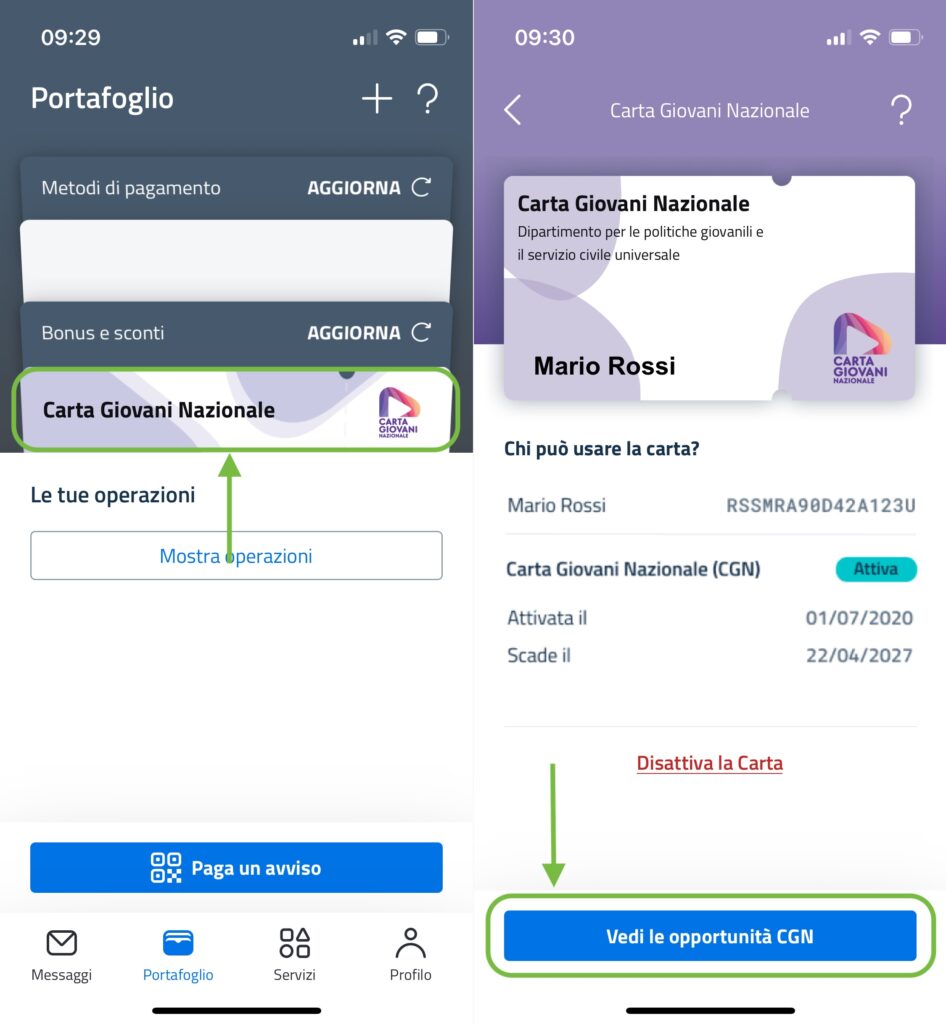Image resolution: width=946 pixels, height=1024 pixels.
Task: Open the Profilo tab
Action: [x=410, y=955]
